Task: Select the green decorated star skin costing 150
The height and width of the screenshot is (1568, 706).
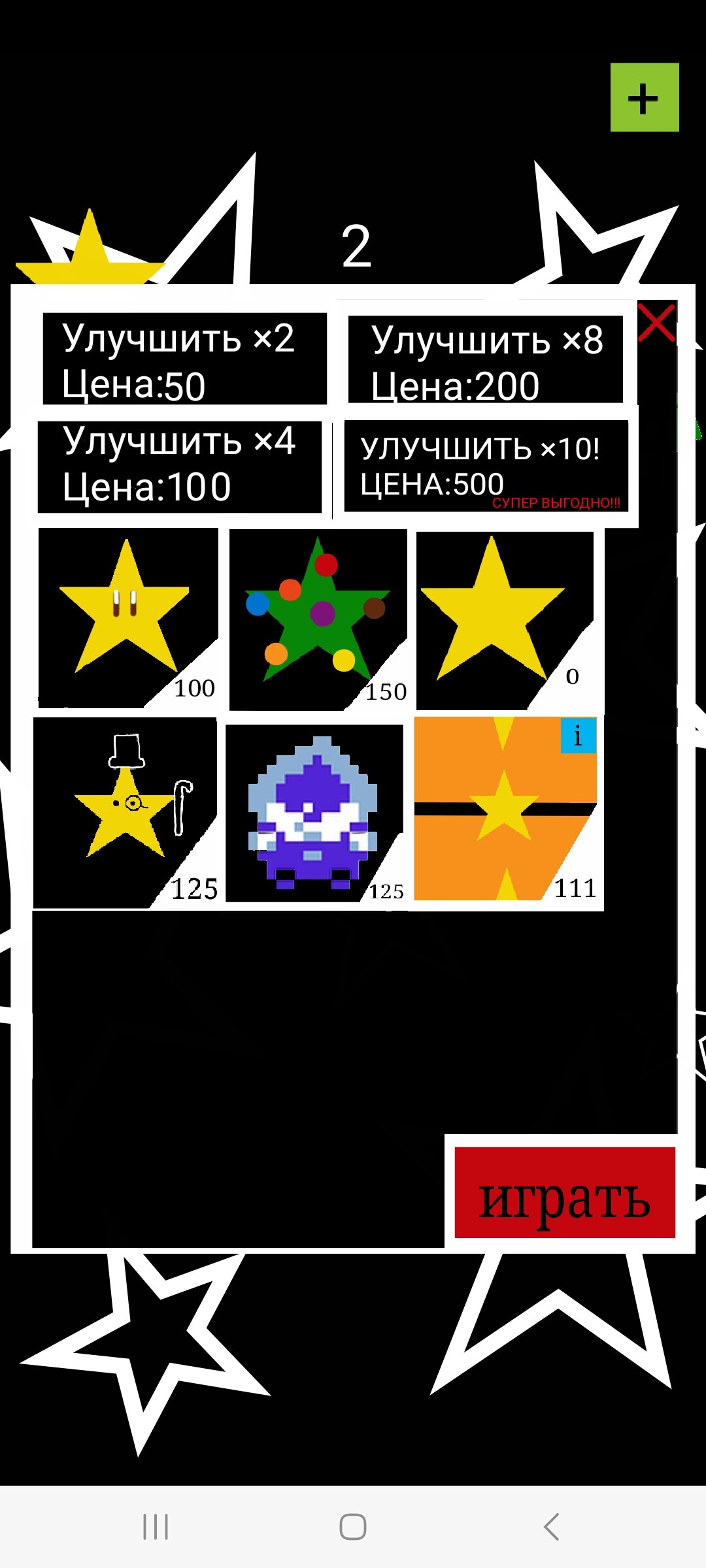Action: click(x=318, y=619)
